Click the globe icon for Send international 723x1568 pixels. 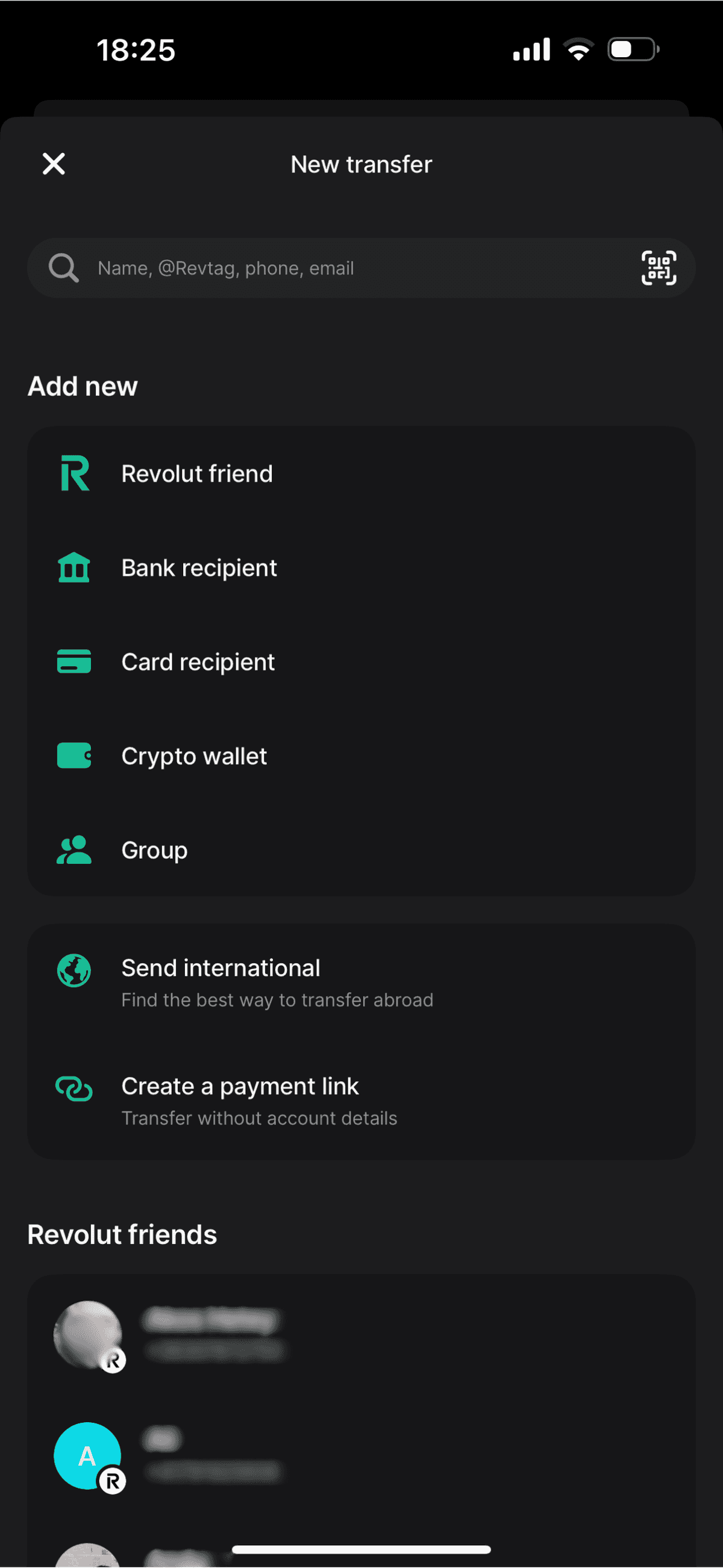(73, 970)
